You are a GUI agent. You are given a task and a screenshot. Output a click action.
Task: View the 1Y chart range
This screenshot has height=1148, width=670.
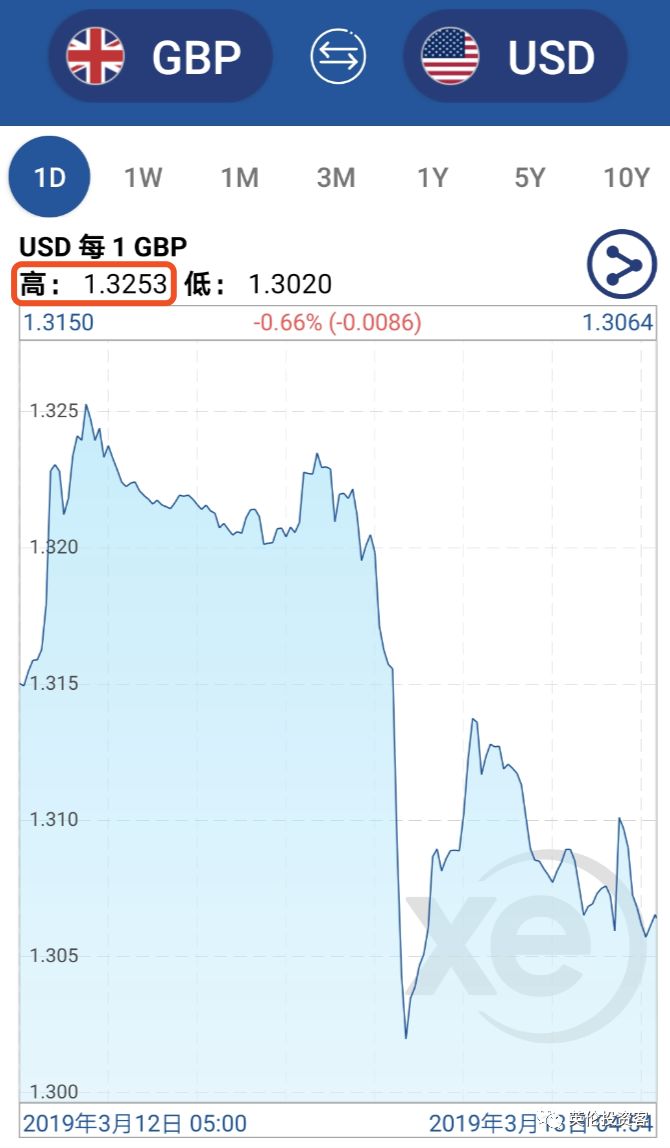pos(432,177)
